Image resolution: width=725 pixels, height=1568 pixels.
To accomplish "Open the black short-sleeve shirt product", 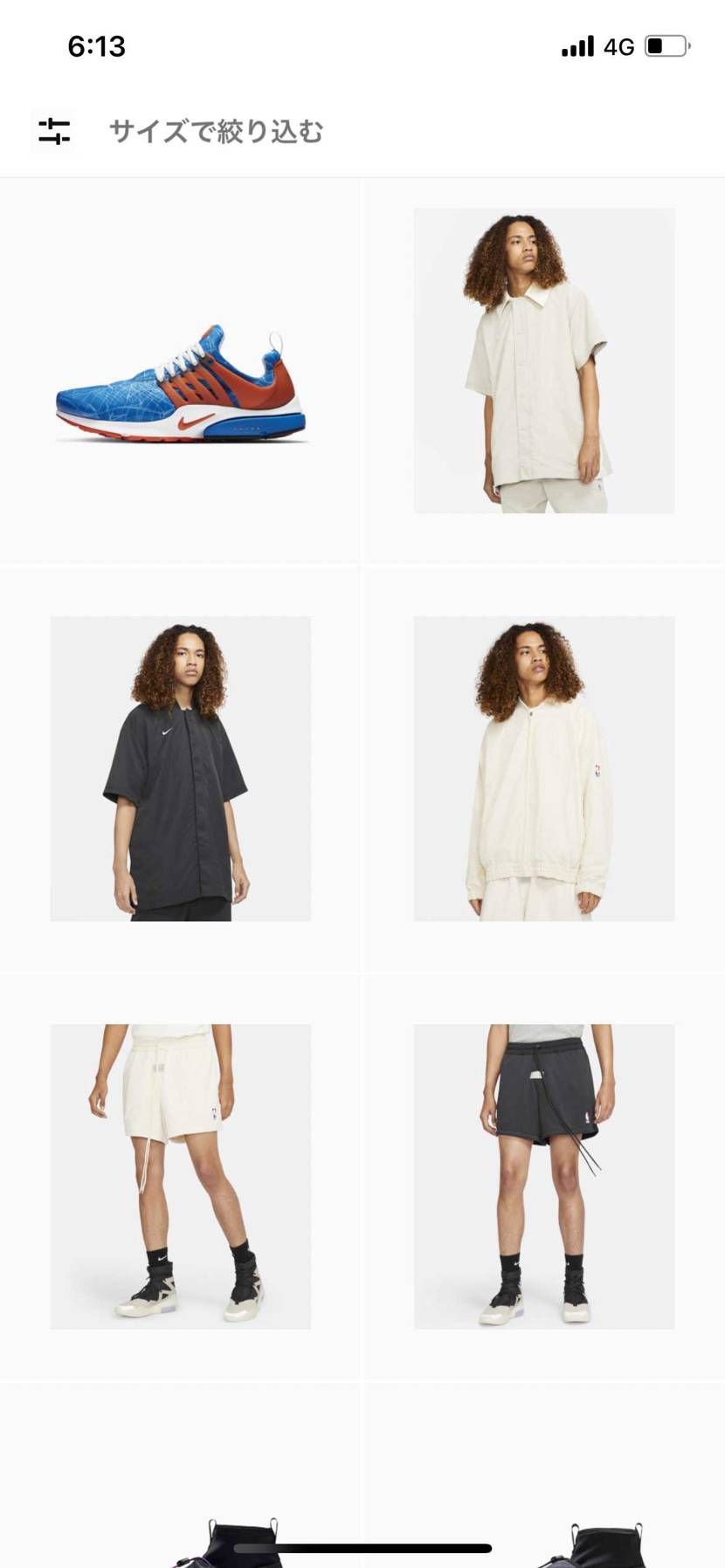I will click(x=180, y=768).
